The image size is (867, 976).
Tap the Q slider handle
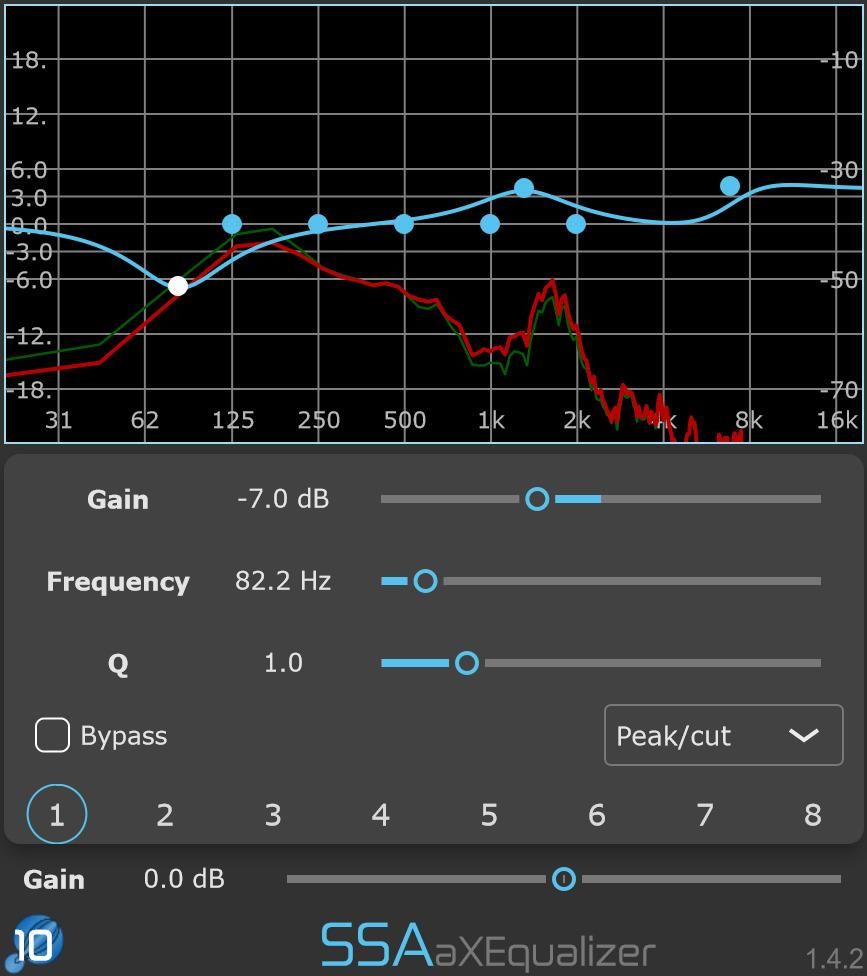(x=466, y=662)
